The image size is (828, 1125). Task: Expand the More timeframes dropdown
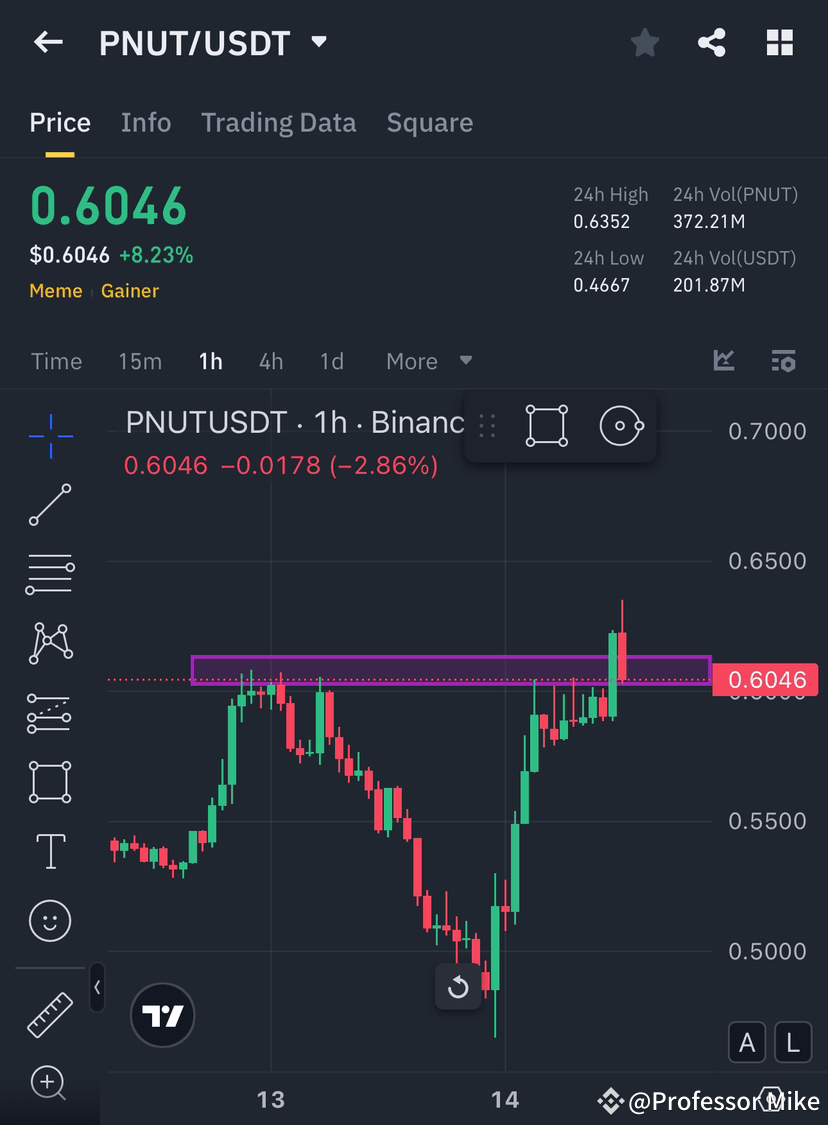[428, 361]
